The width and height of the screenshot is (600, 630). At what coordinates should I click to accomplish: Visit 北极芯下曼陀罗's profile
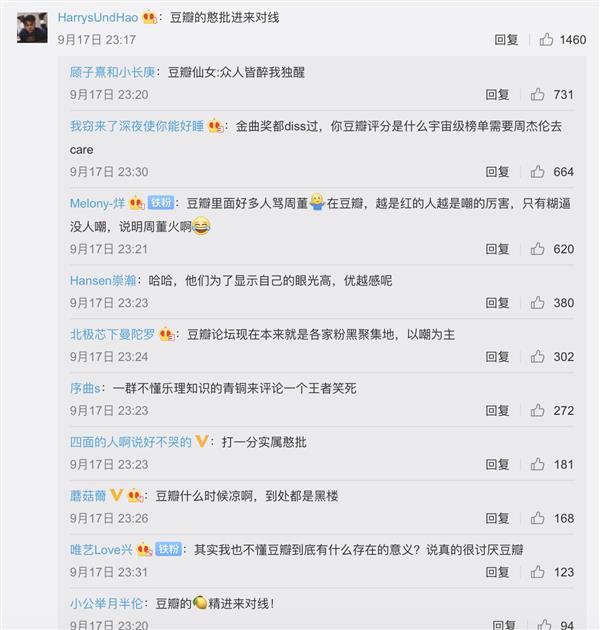pyautogui.click(x=112, y=334)
